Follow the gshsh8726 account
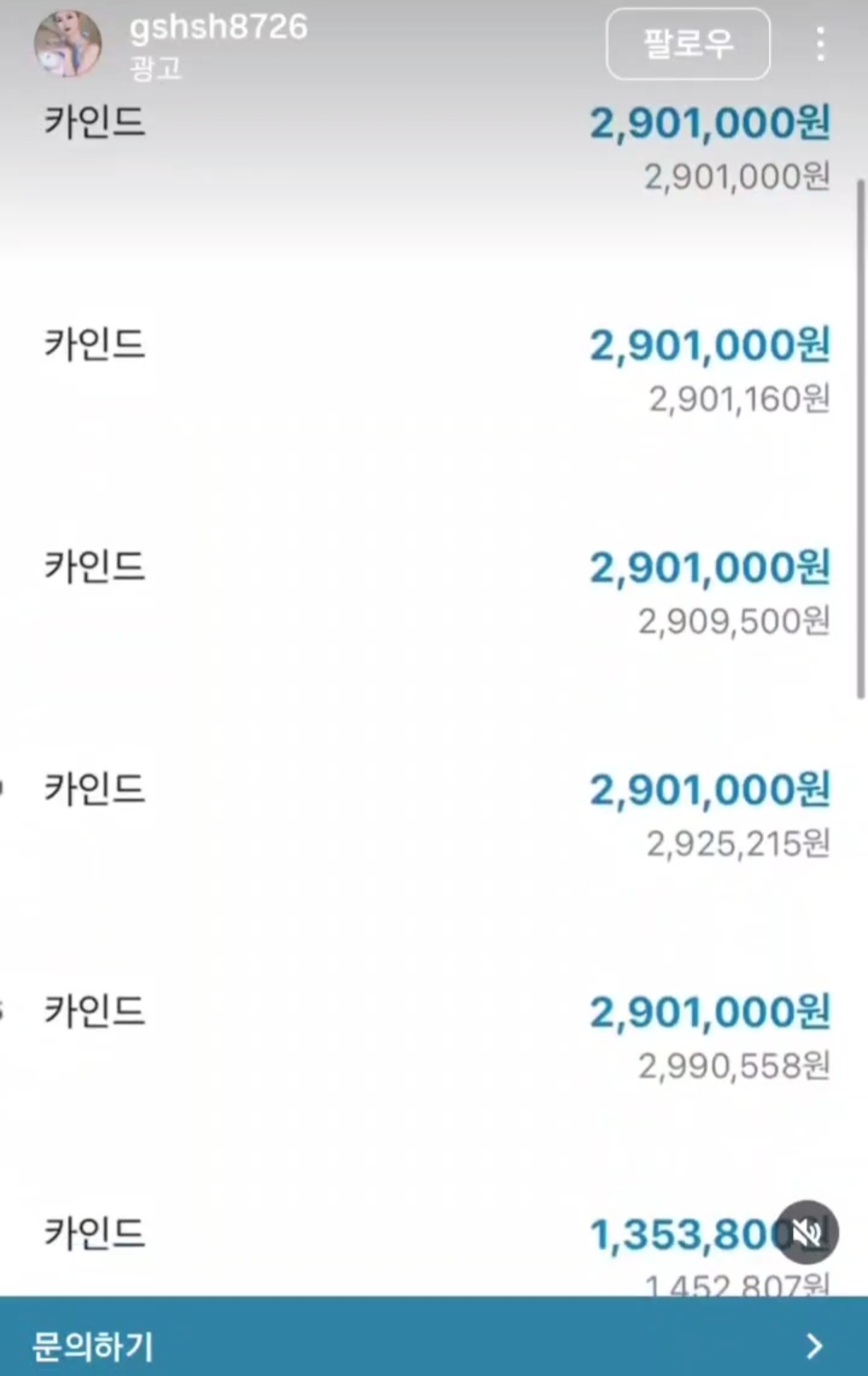 click(x=688, y=44)
